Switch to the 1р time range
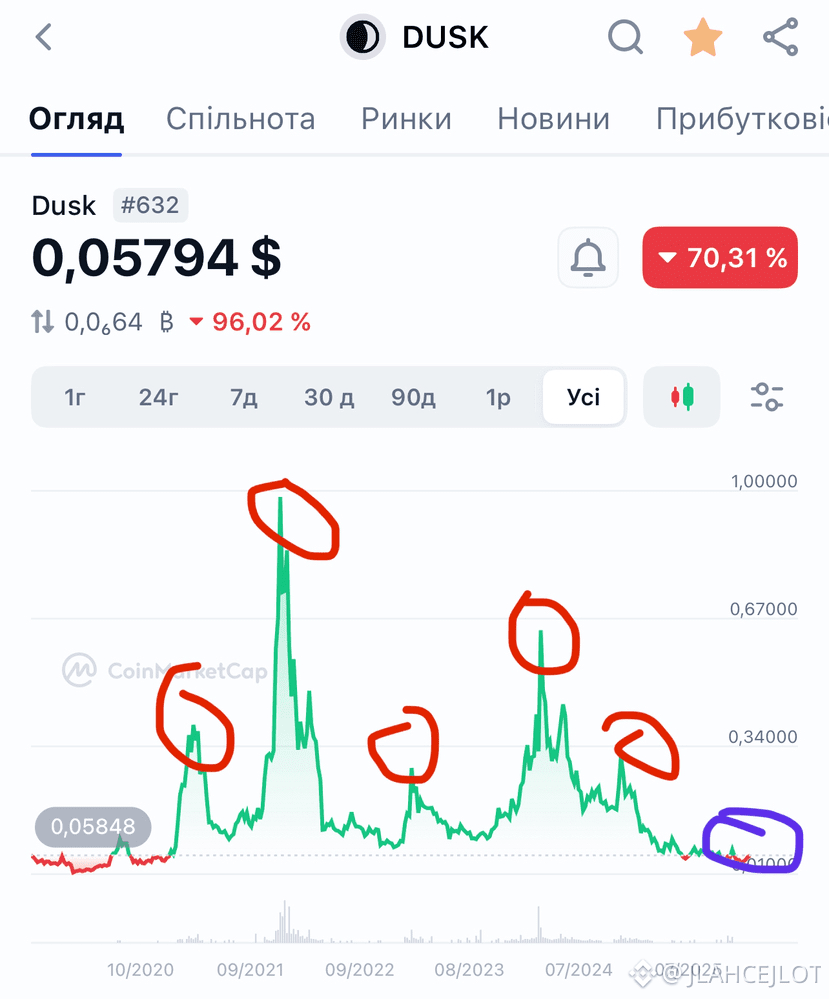The width and height of the screenshot is (829, 999). coord(498,397)
